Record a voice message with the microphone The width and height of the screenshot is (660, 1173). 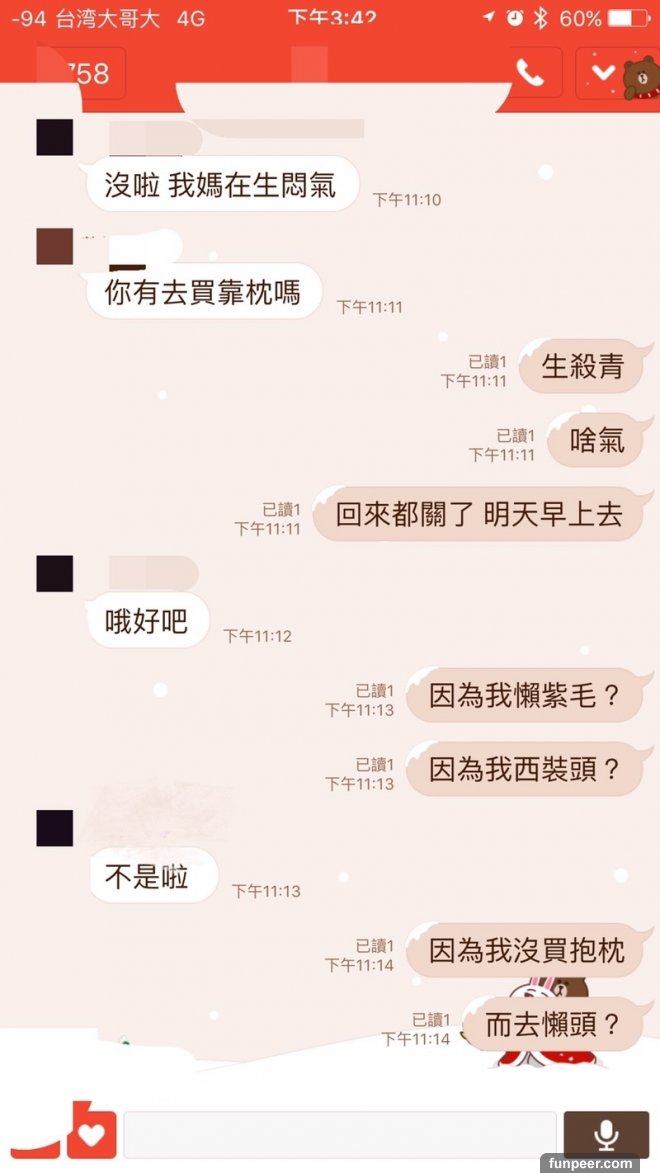click(605, 1135)
